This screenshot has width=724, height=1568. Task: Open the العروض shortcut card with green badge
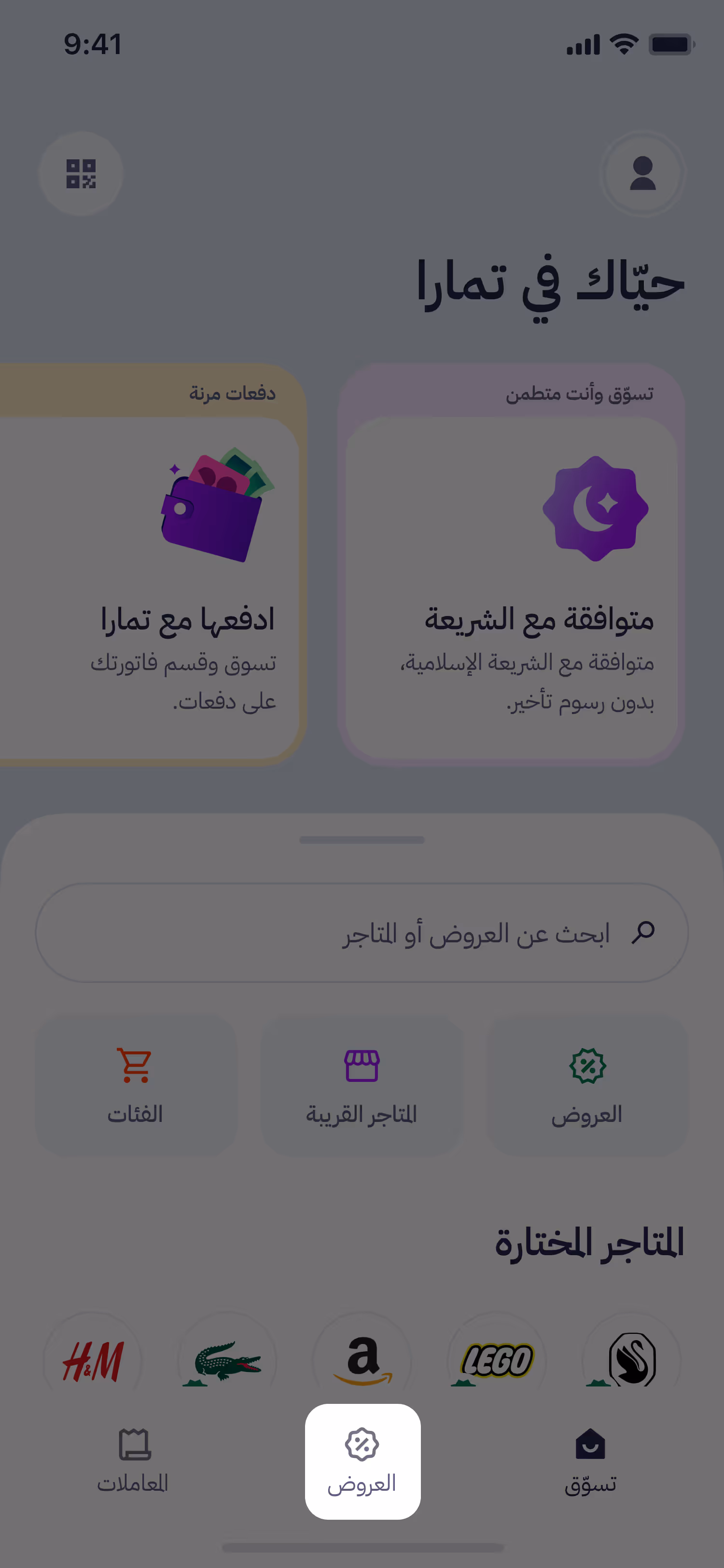click(x=587, y=1085)
